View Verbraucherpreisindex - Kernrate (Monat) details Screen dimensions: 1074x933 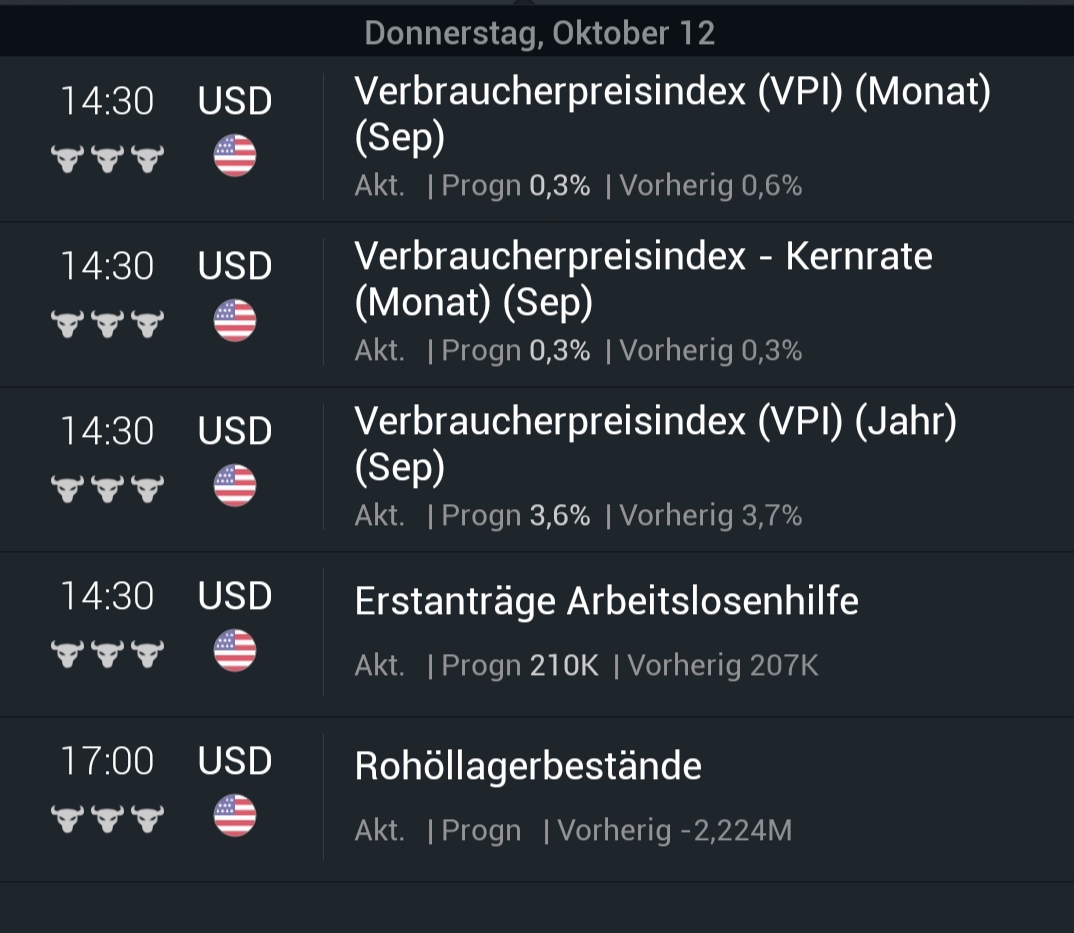[x=643, y=279]
